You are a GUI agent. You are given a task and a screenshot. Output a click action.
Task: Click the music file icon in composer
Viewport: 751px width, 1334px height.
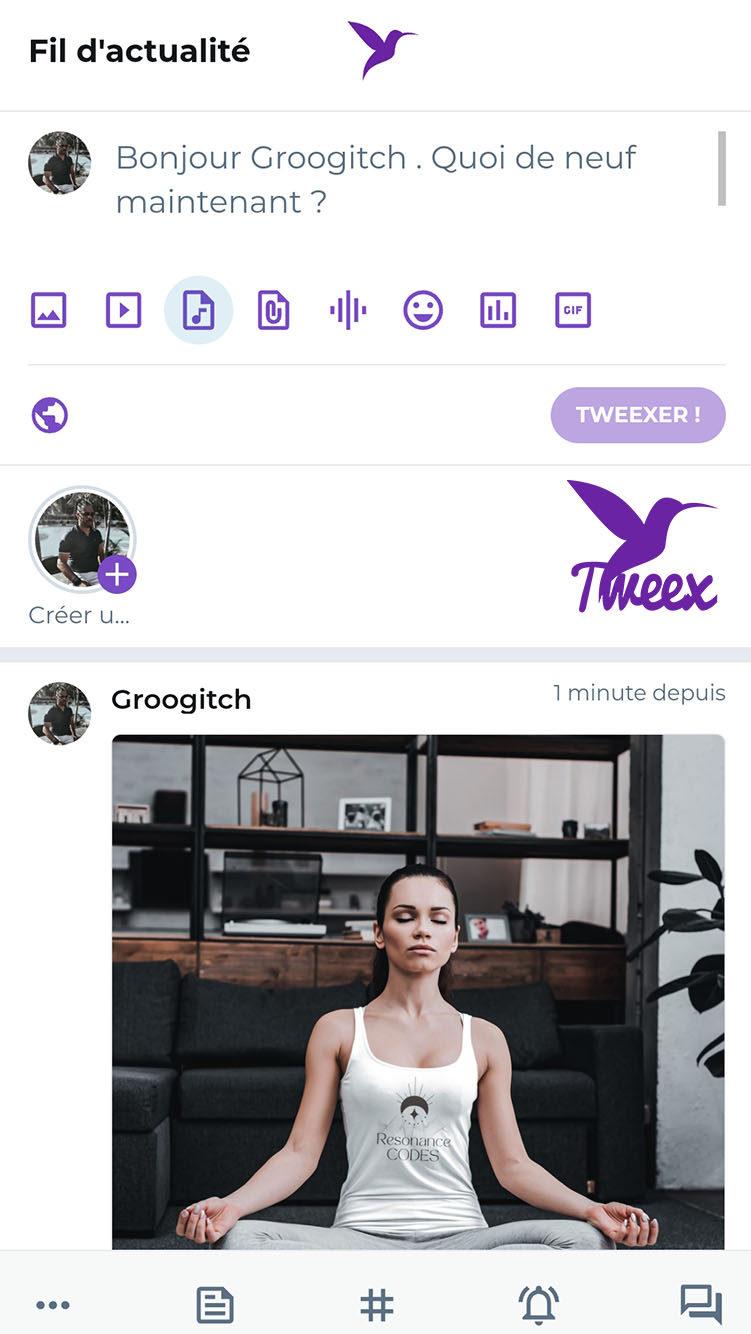coord(198,310)
